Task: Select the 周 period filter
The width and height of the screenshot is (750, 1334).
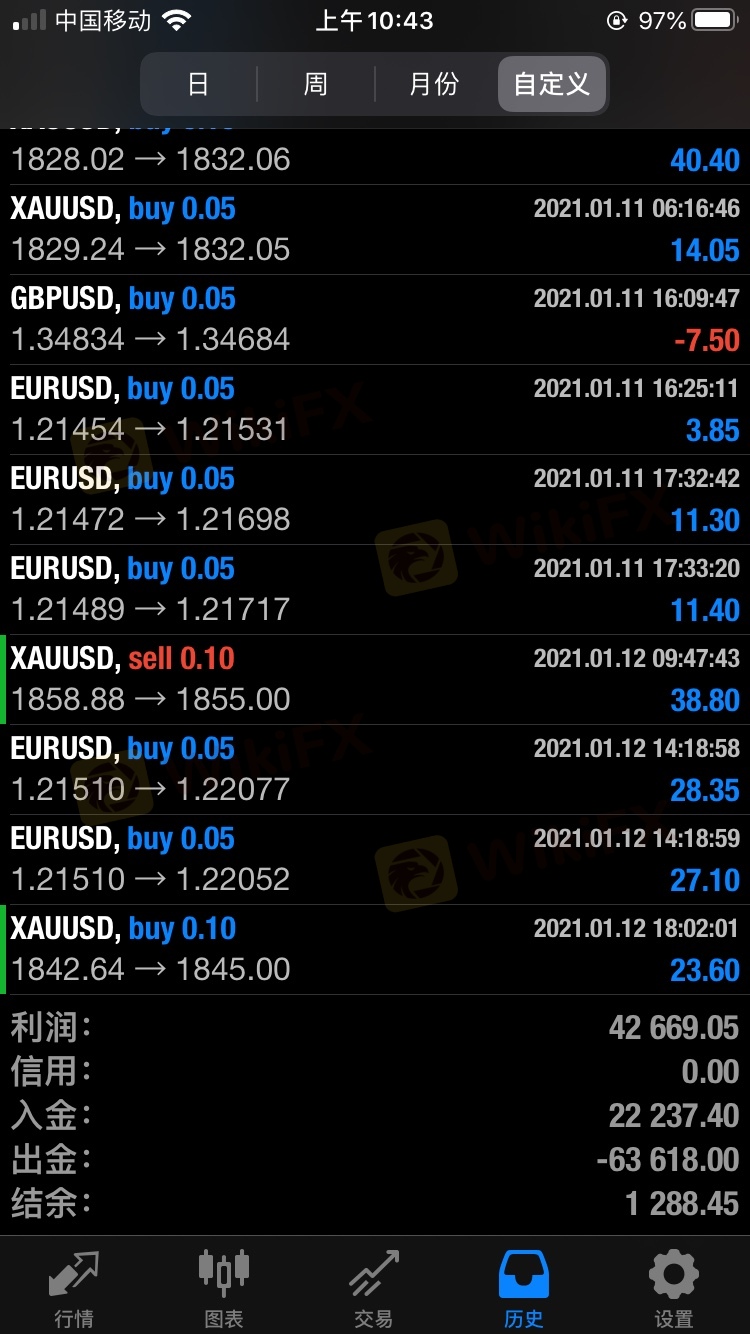Action: (x=316, y=84)
